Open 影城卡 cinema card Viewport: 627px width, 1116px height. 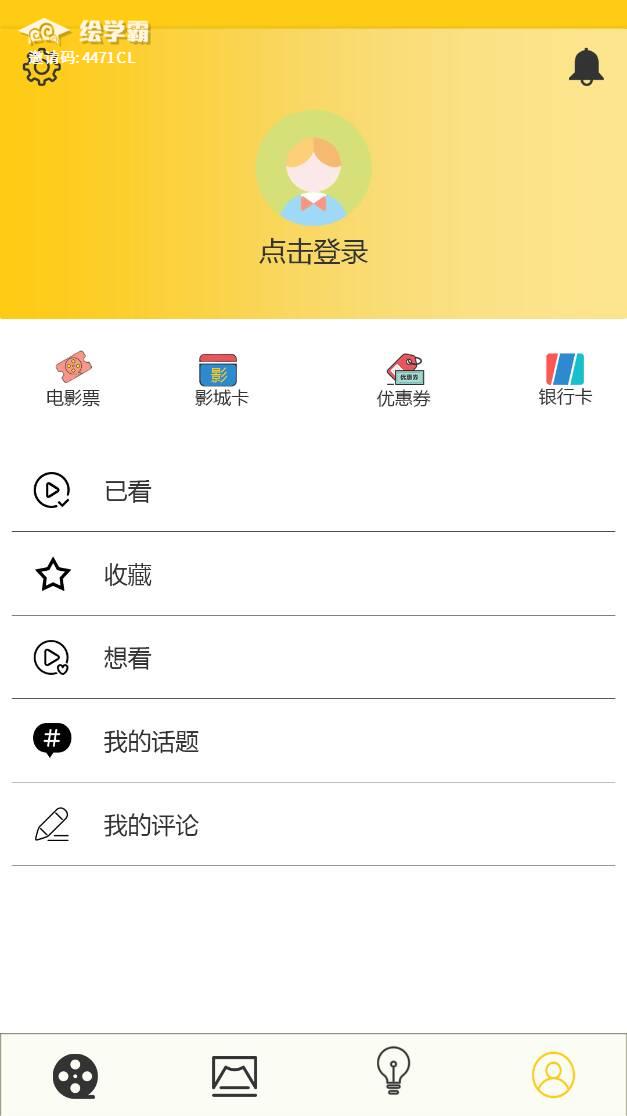tap(221, 380)
